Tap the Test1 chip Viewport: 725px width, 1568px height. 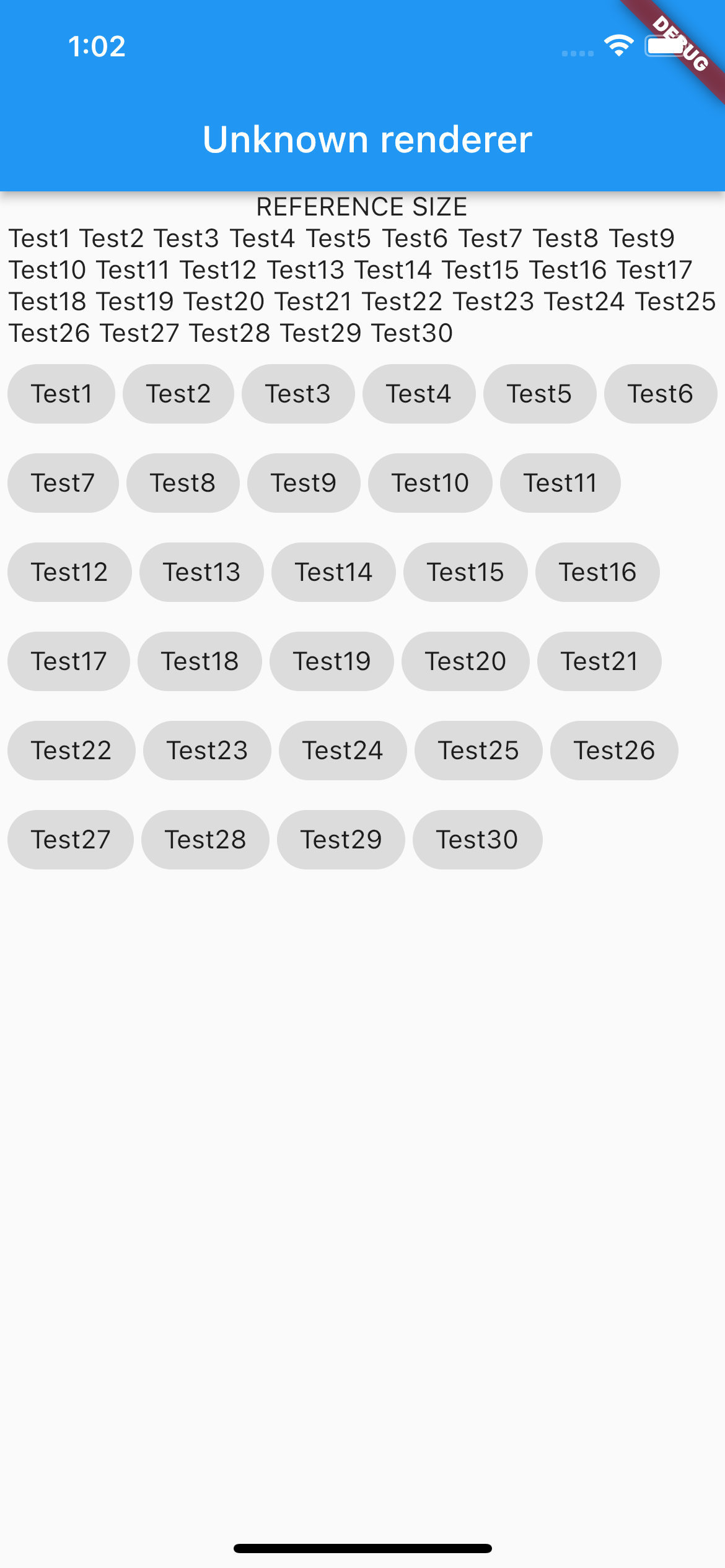tap(61, 394)
